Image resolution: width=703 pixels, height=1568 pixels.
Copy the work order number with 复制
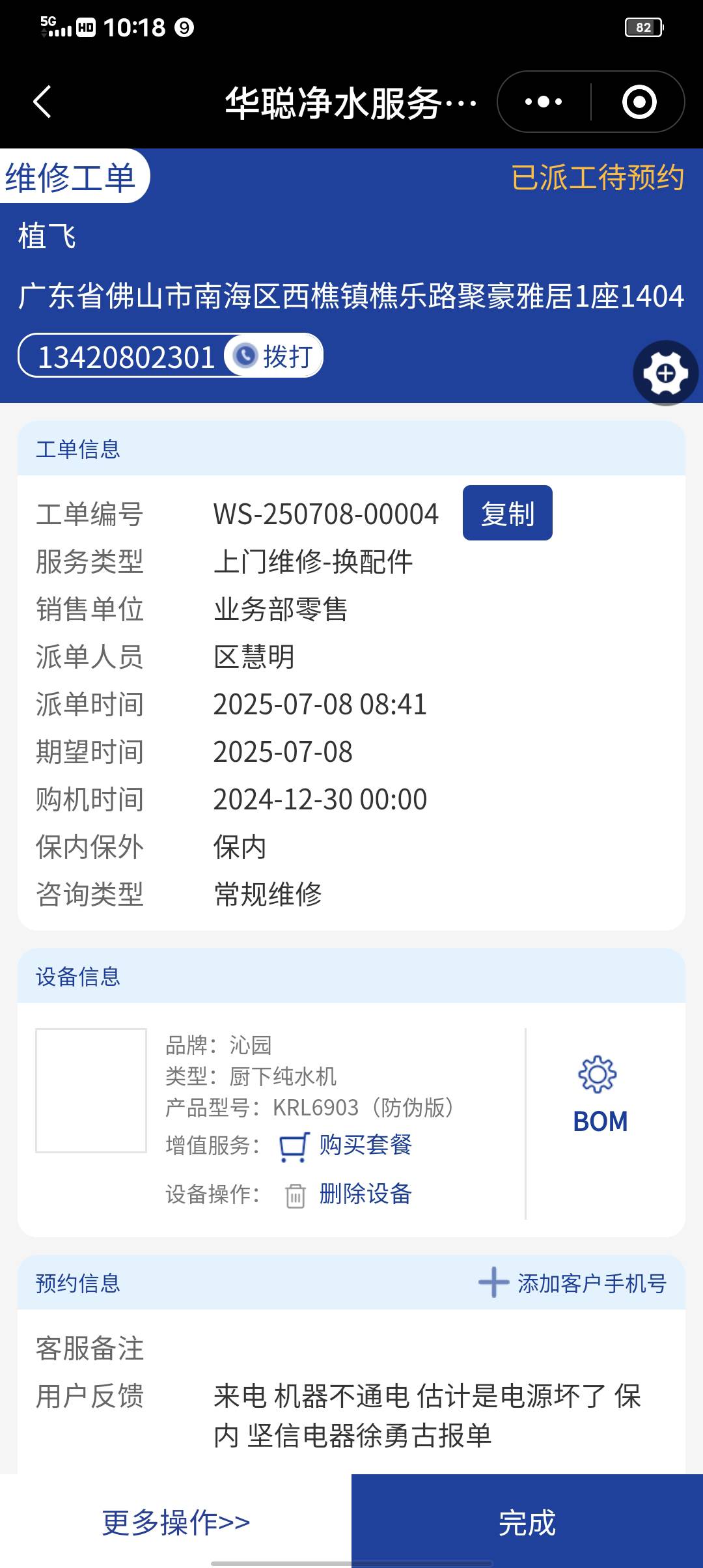click(x=507, y=513)
